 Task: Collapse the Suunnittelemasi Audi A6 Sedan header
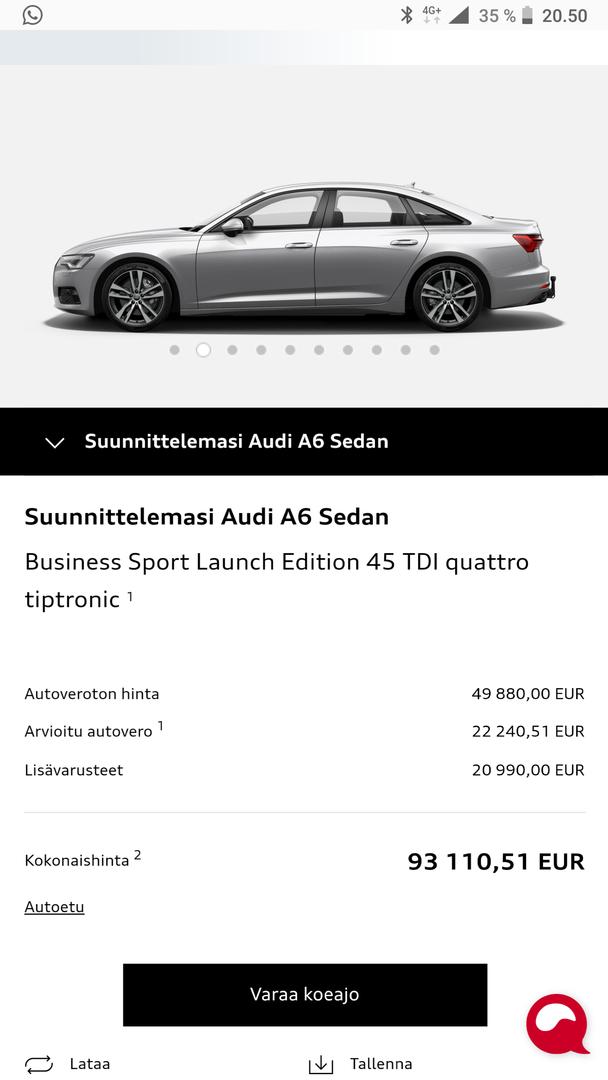(55, 442)
